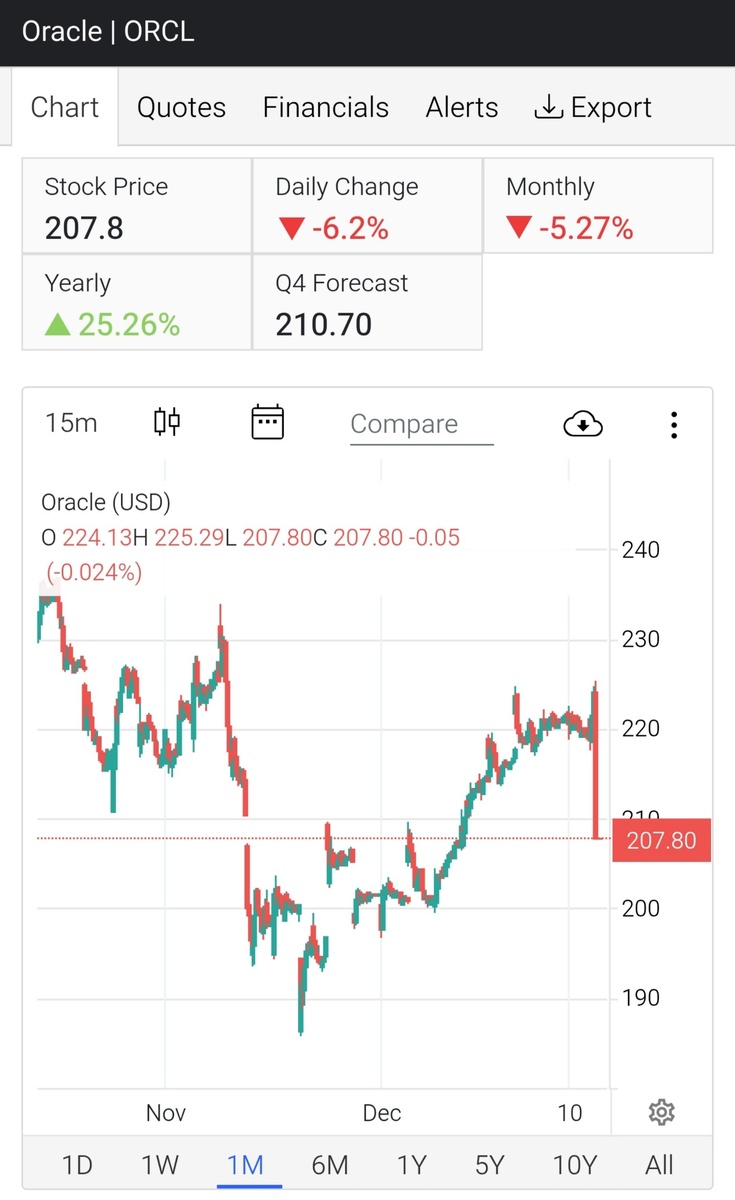Image resolution: width=735 pixels, height=1200 pixels.
Task: Open the Financials tab
Action: (325, 107)
